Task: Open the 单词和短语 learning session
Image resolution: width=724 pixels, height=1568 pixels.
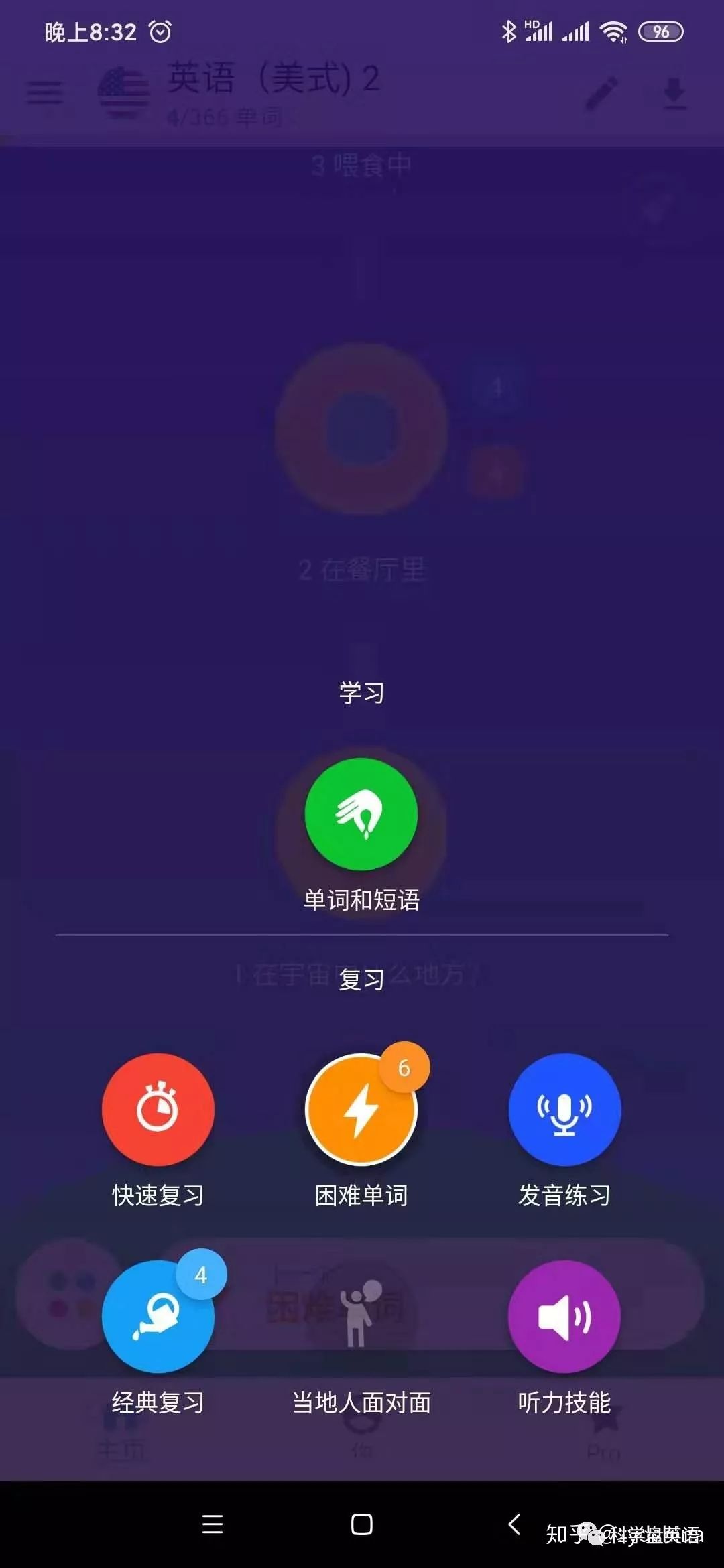Action: pos(361,813)
